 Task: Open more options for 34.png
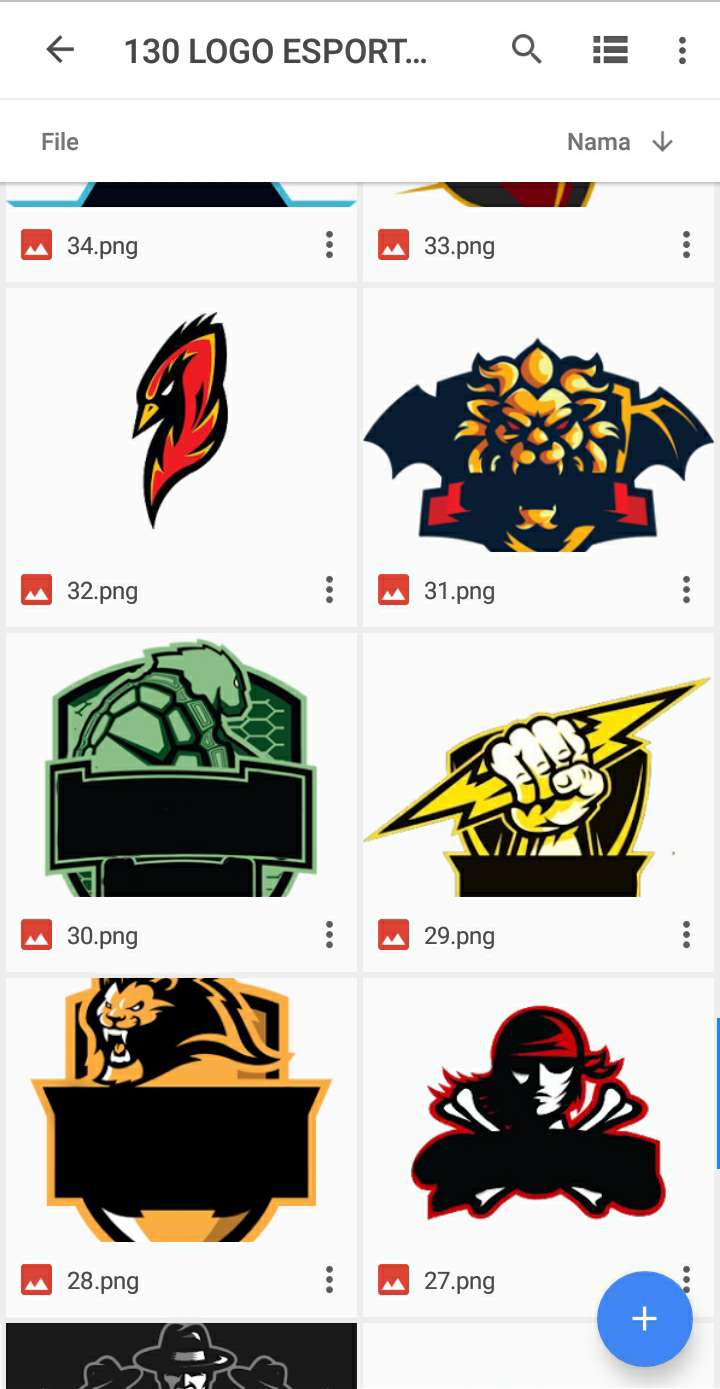point(329,245)
